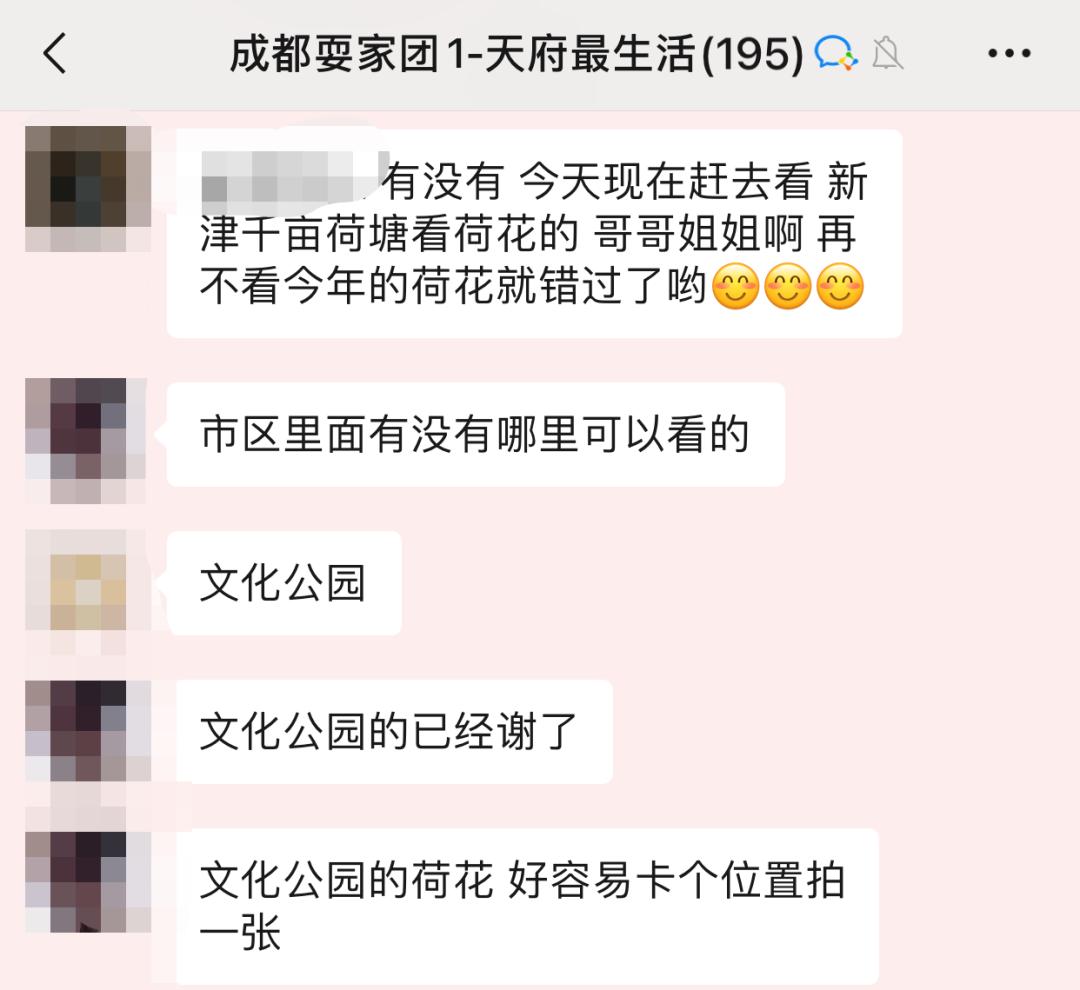Open the three-dot chat info menu

coord(1008,53)
